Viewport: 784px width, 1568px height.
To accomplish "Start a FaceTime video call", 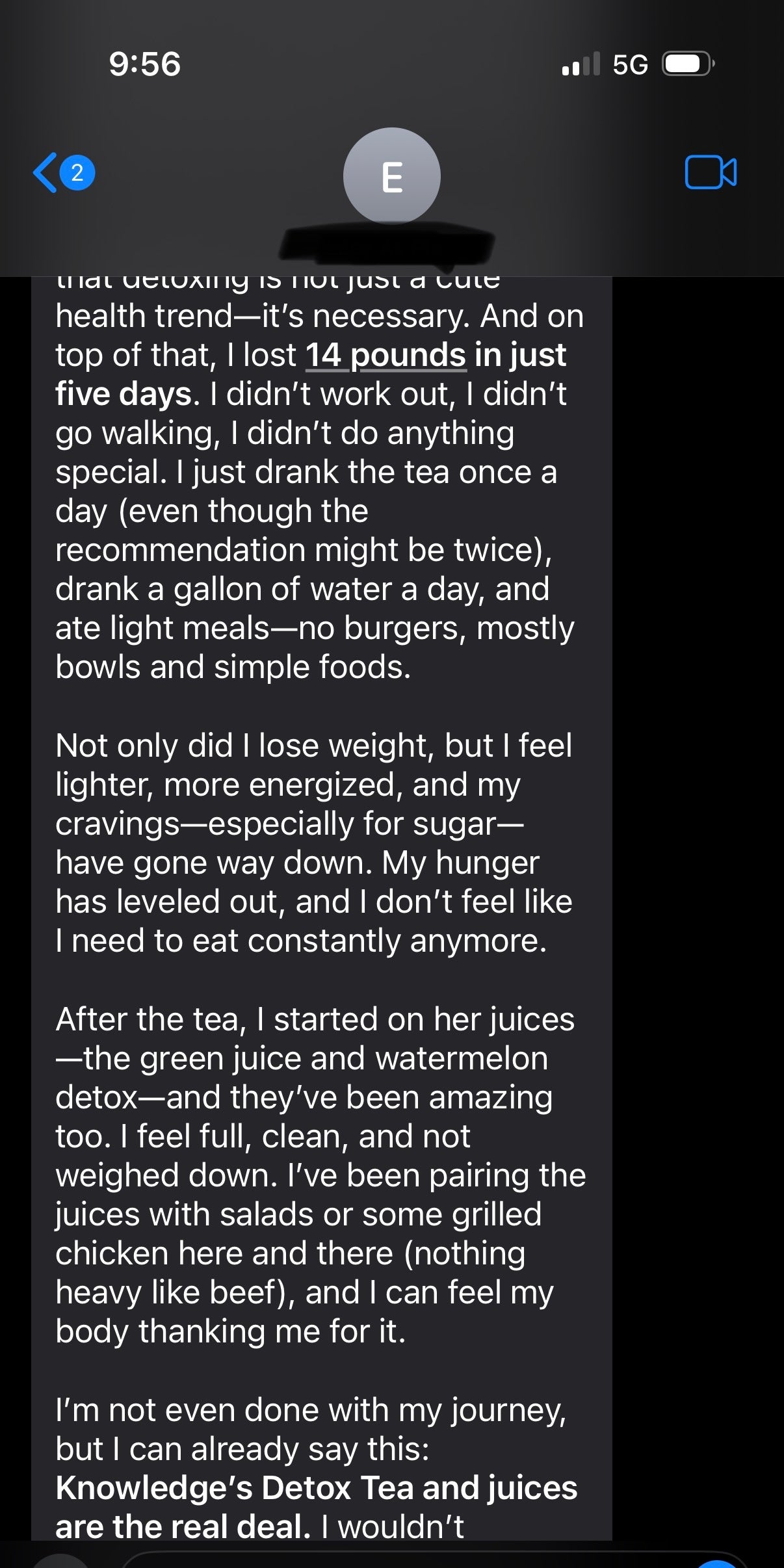I will 710,173.
